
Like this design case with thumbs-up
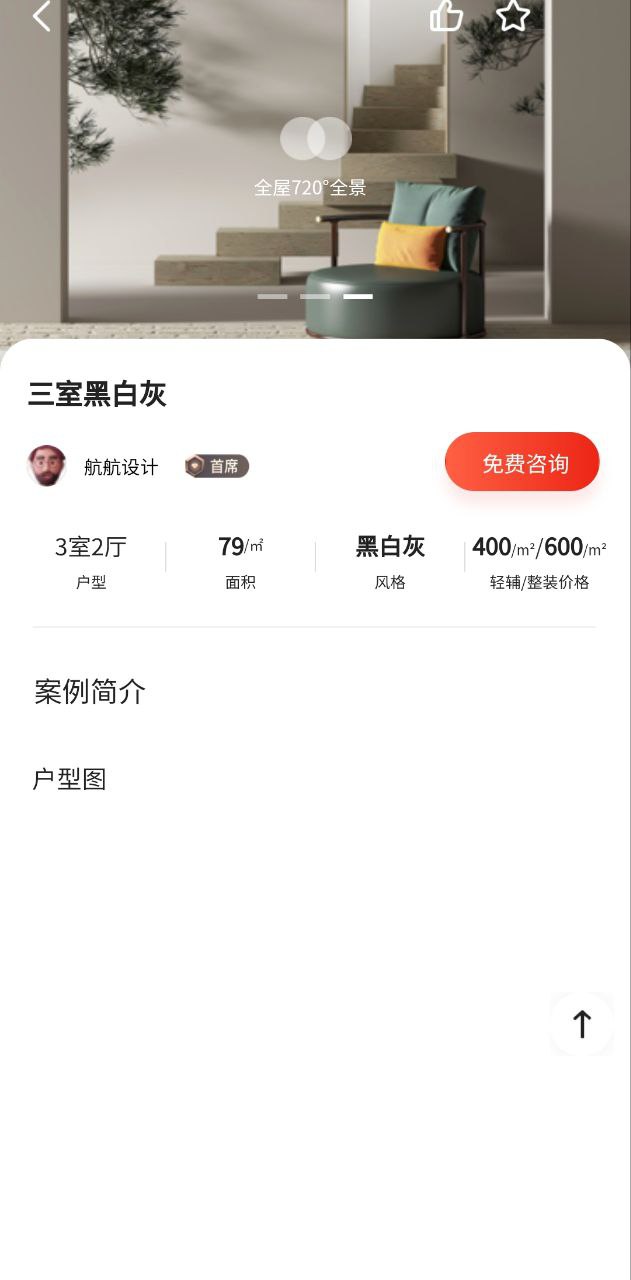tap(446, 16)
